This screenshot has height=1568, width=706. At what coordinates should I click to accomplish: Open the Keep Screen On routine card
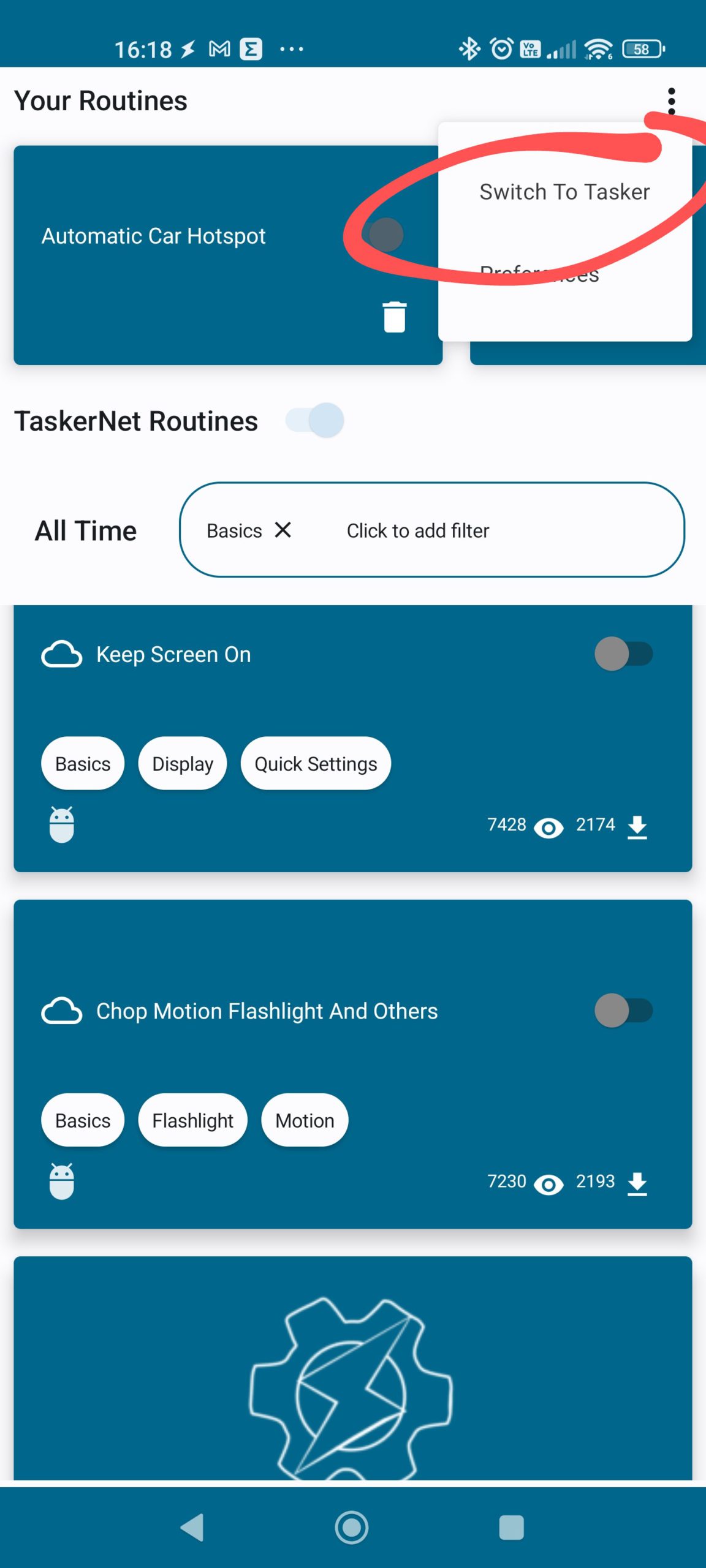(x=353, y=738)
